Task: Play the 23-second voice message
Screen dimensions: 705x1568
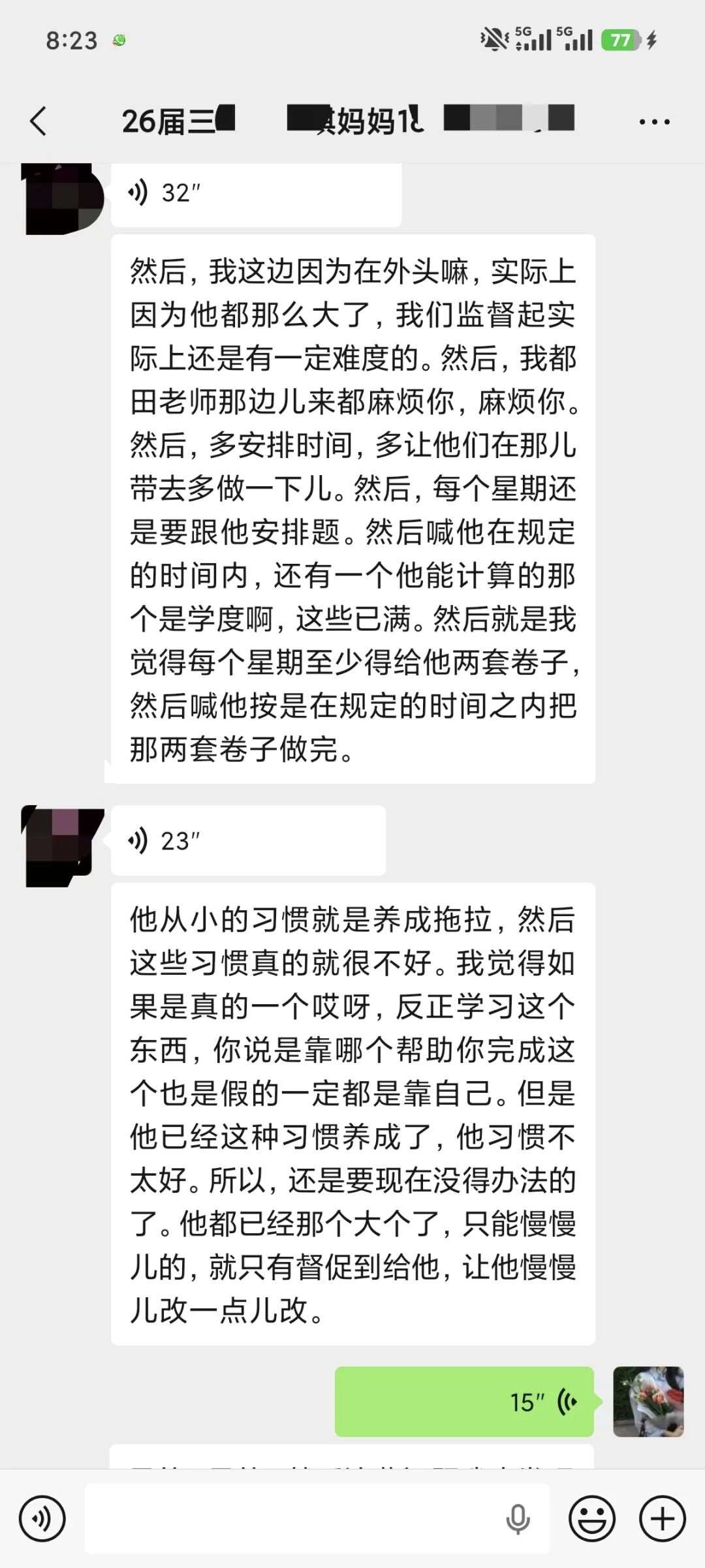Action: tap(248, 841)
